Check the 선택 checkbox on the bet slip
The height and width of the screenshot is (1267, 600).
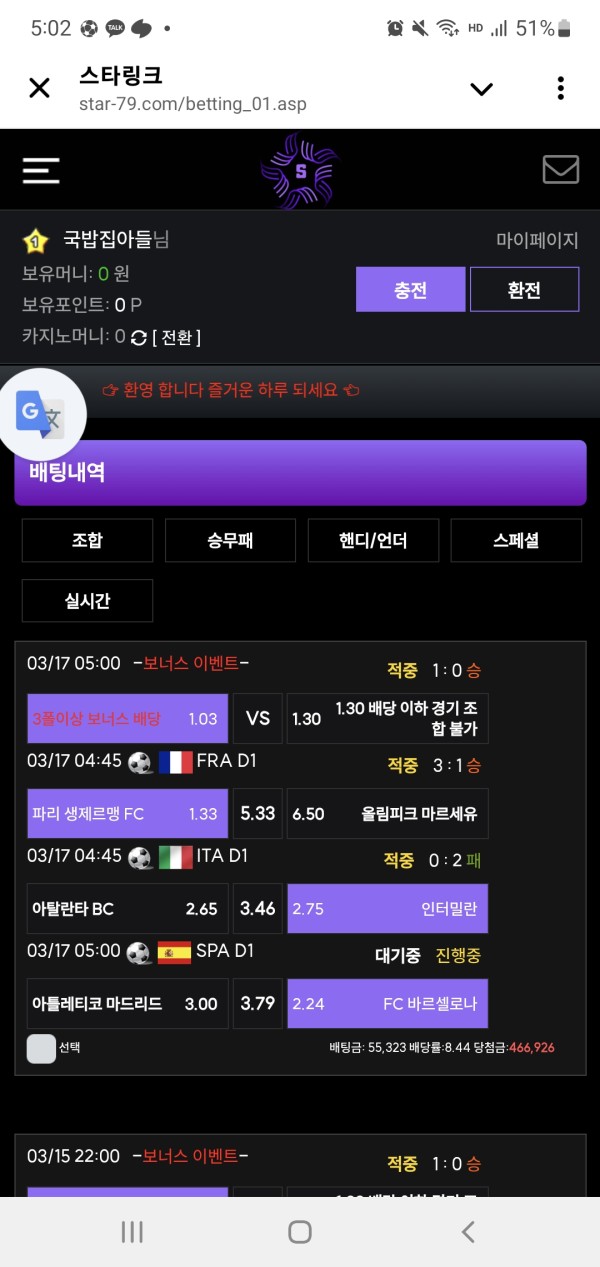click(41, 1048)
